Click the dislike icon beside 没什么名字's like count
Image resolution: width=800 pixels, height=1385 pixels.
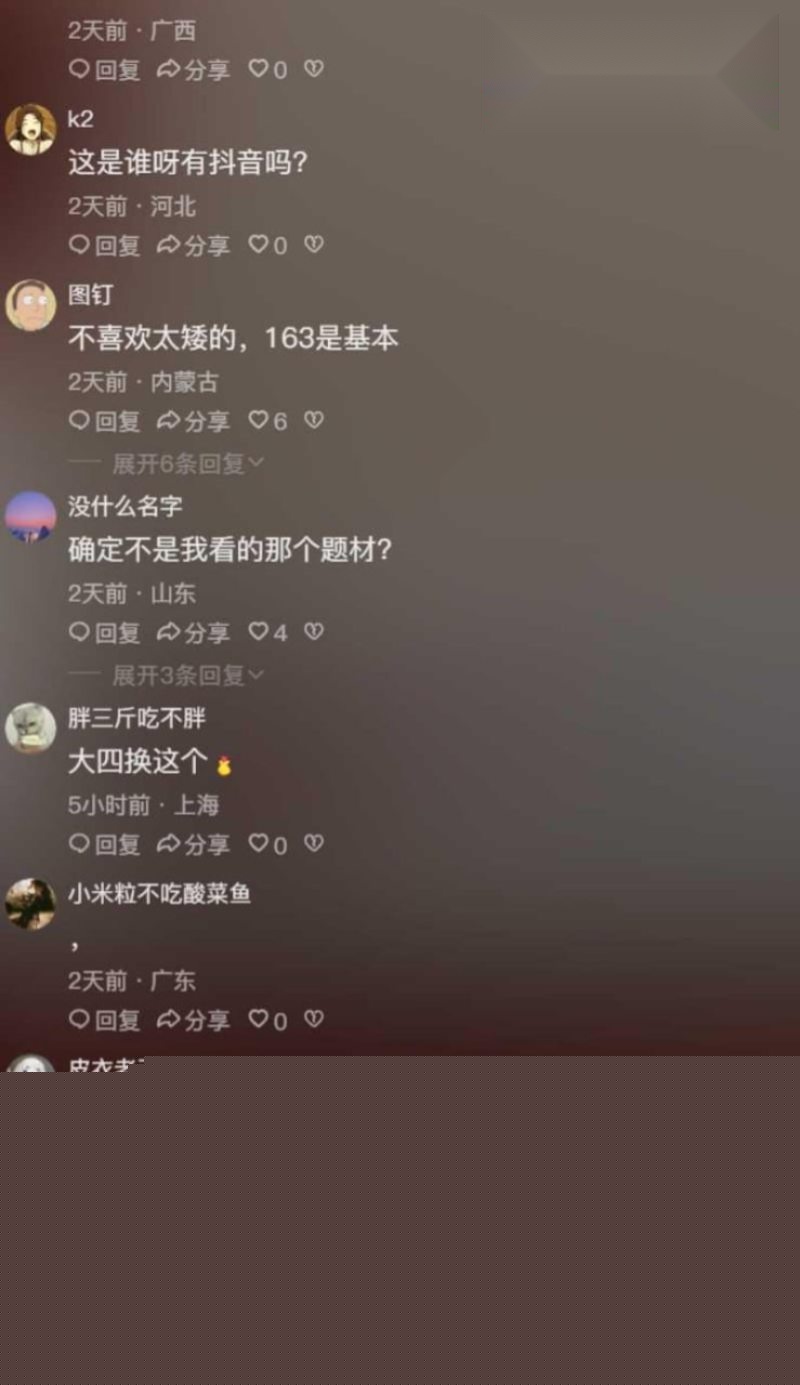(x=313, y=632)
